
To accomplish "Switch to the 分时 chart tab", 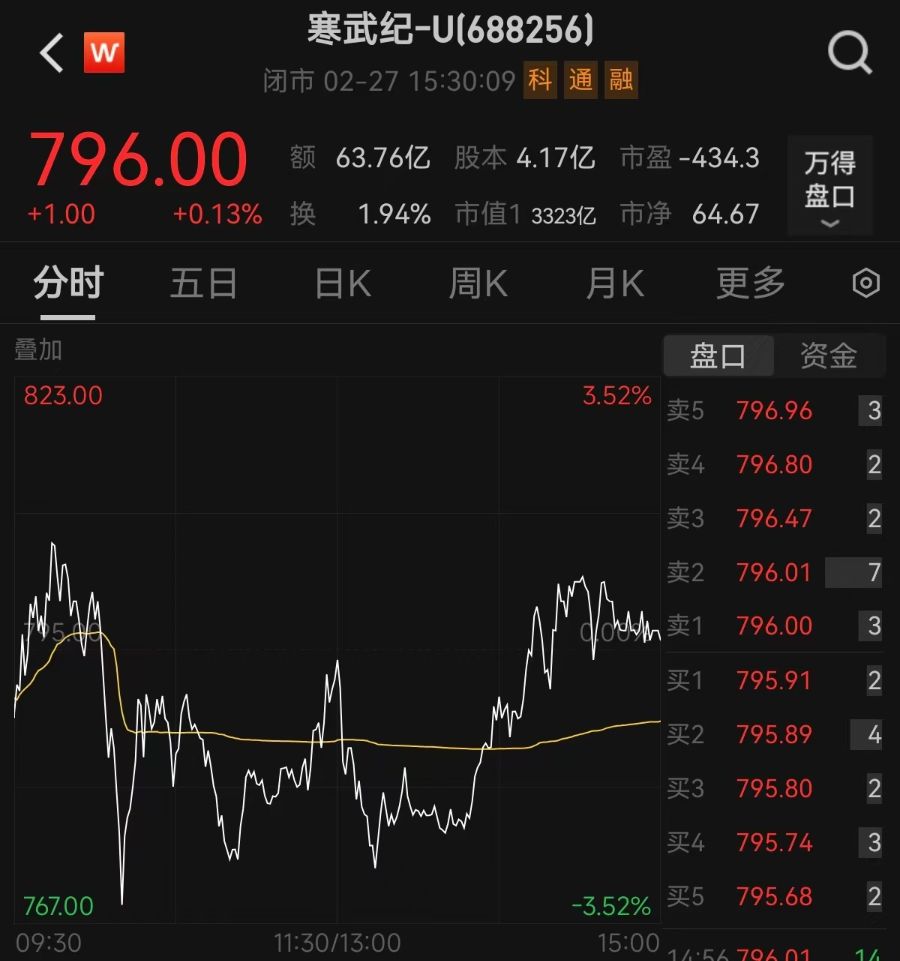I will [x=68, y=284].
